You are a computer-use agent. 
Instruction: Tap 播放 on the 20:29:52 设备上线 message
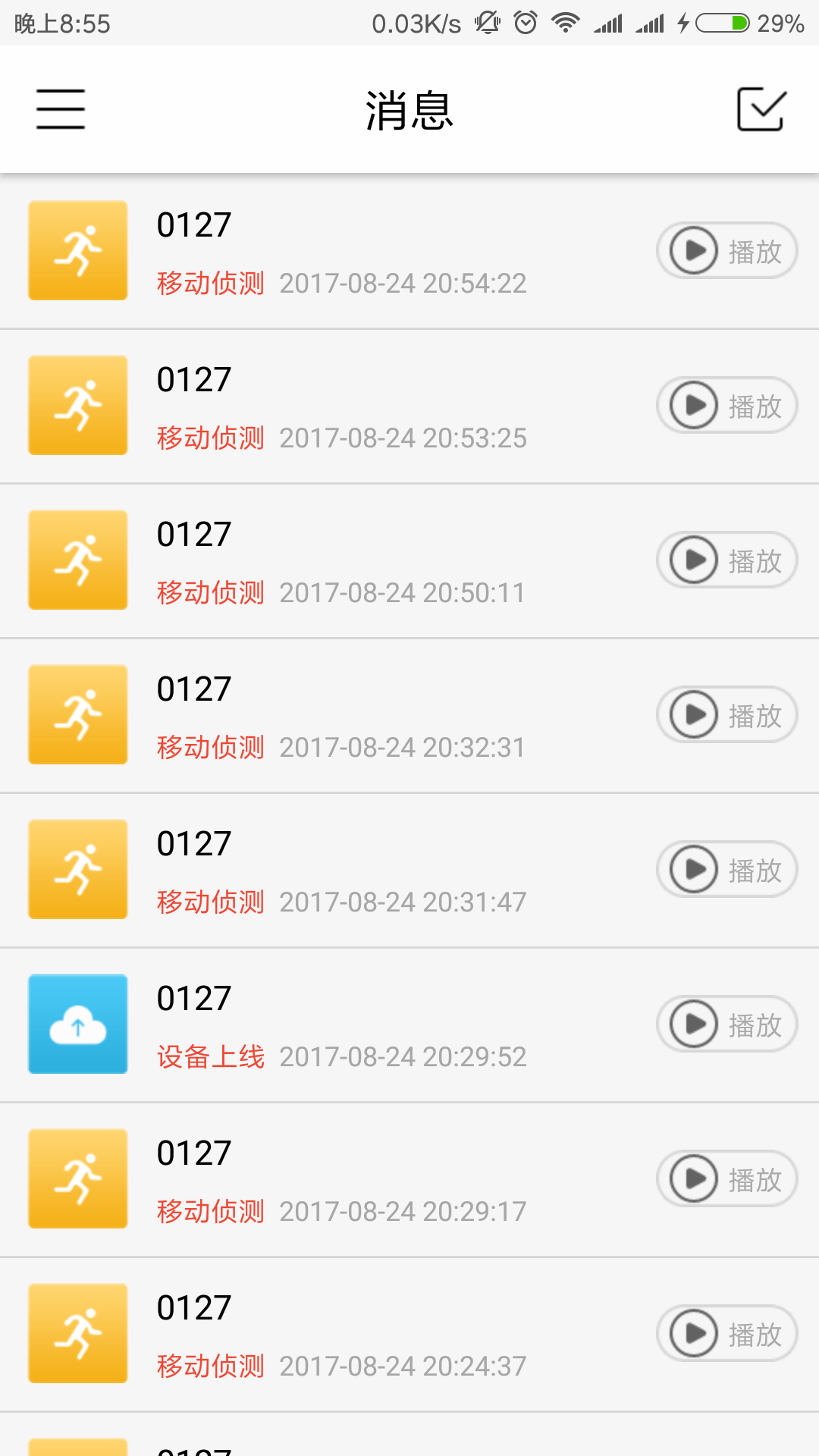coord(726,1024)
